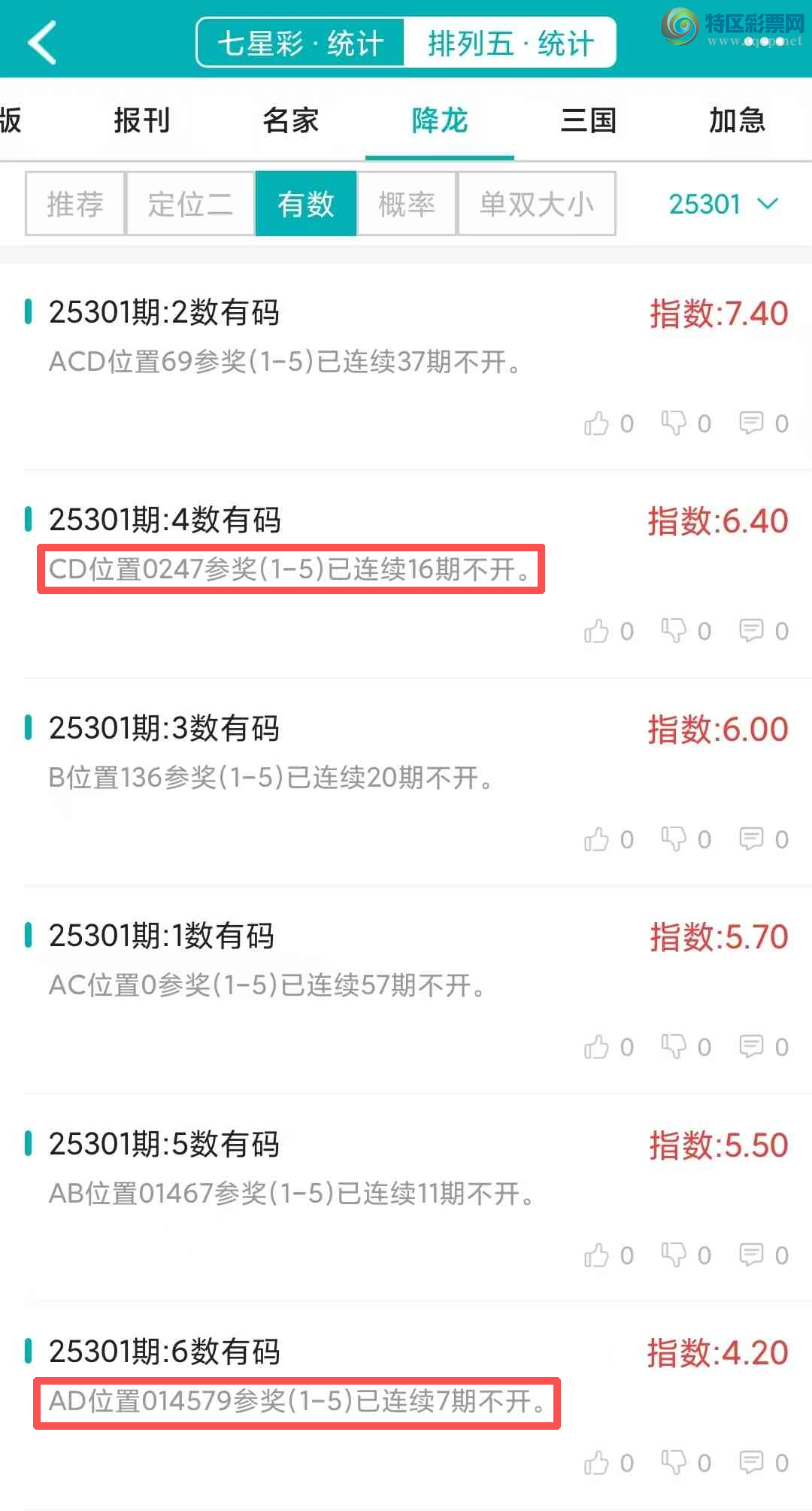Open comments on 5数有码 entry

tap(751, 1255)
